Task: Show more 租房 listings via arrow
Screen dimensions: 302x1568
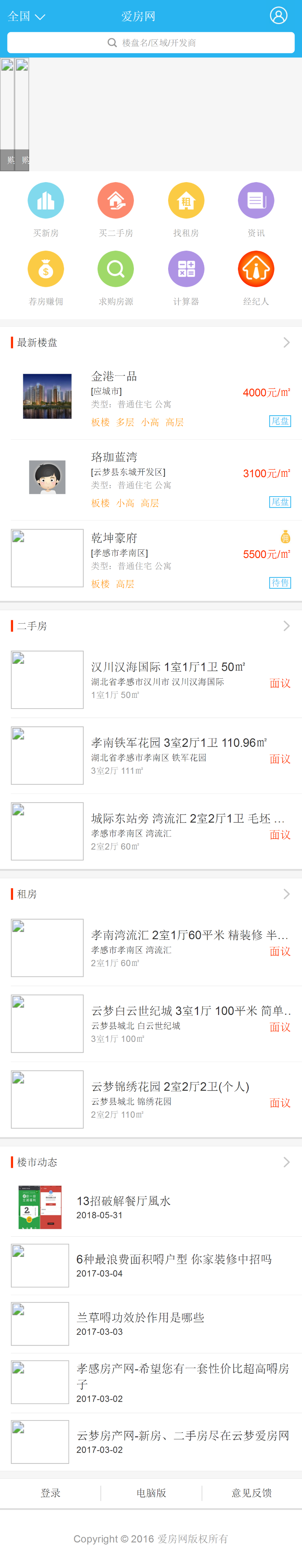Action: 286,894
